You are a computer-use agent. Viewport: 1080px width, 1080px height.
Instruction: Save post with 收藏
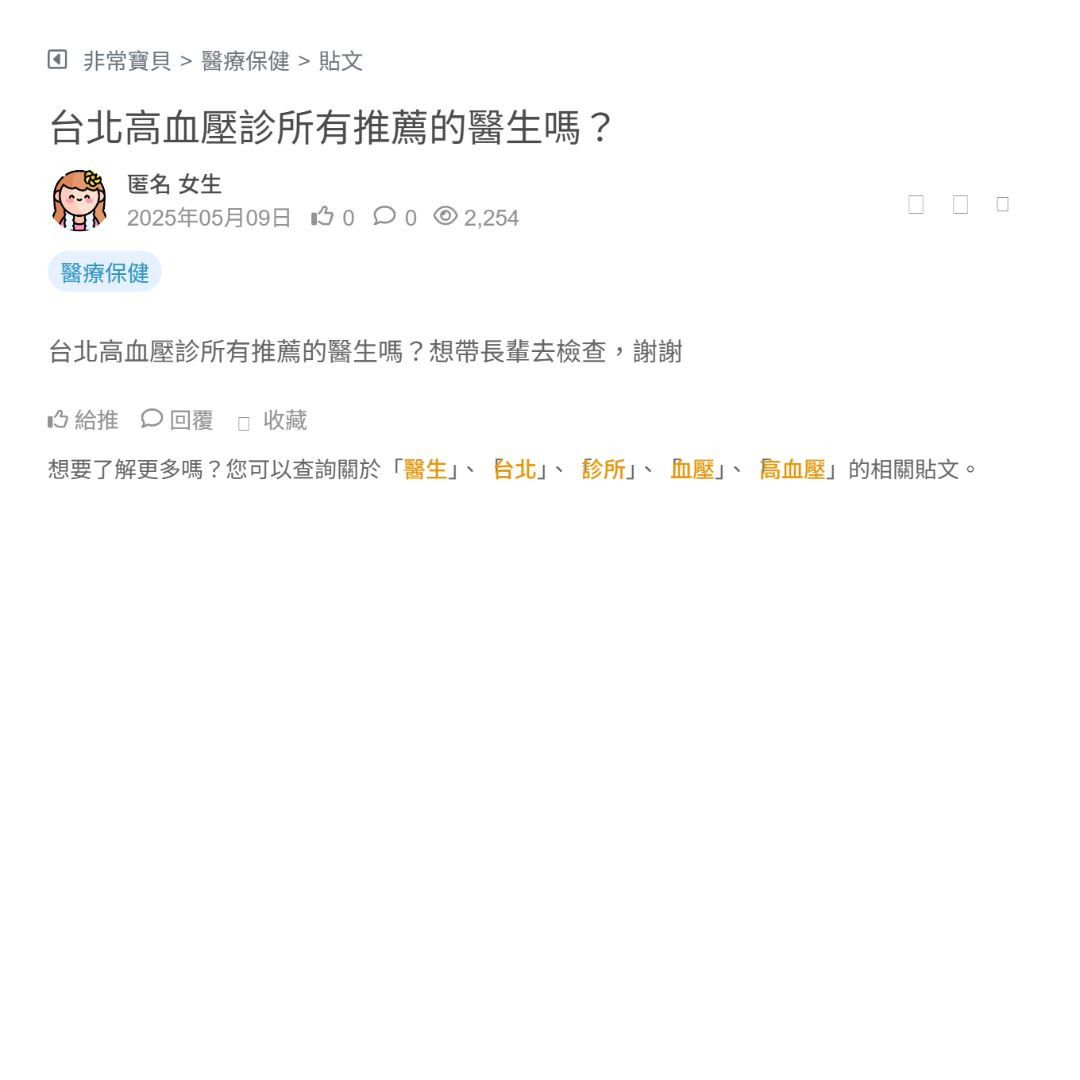(273, 421)
